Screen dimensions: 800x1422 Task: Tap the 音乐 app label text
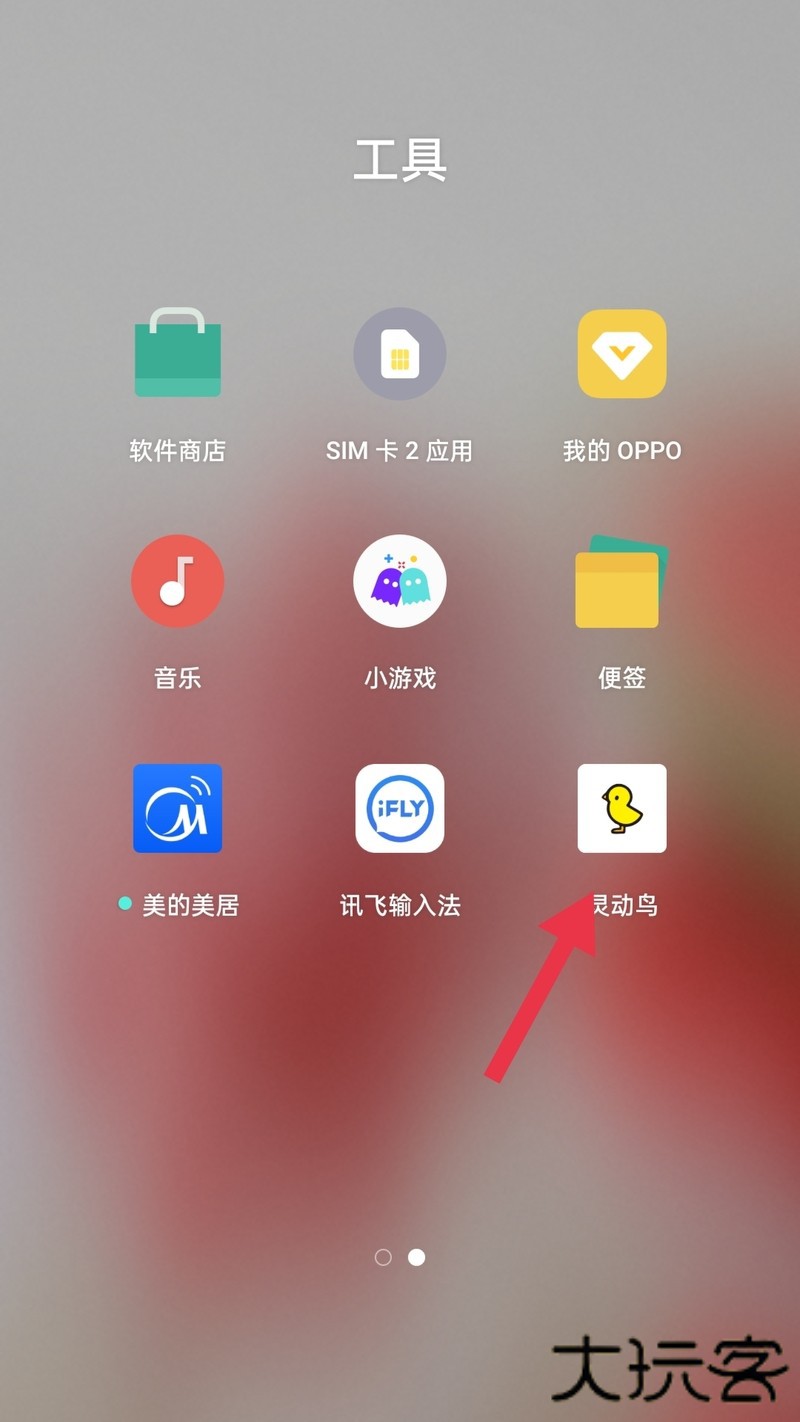point(178,677)
